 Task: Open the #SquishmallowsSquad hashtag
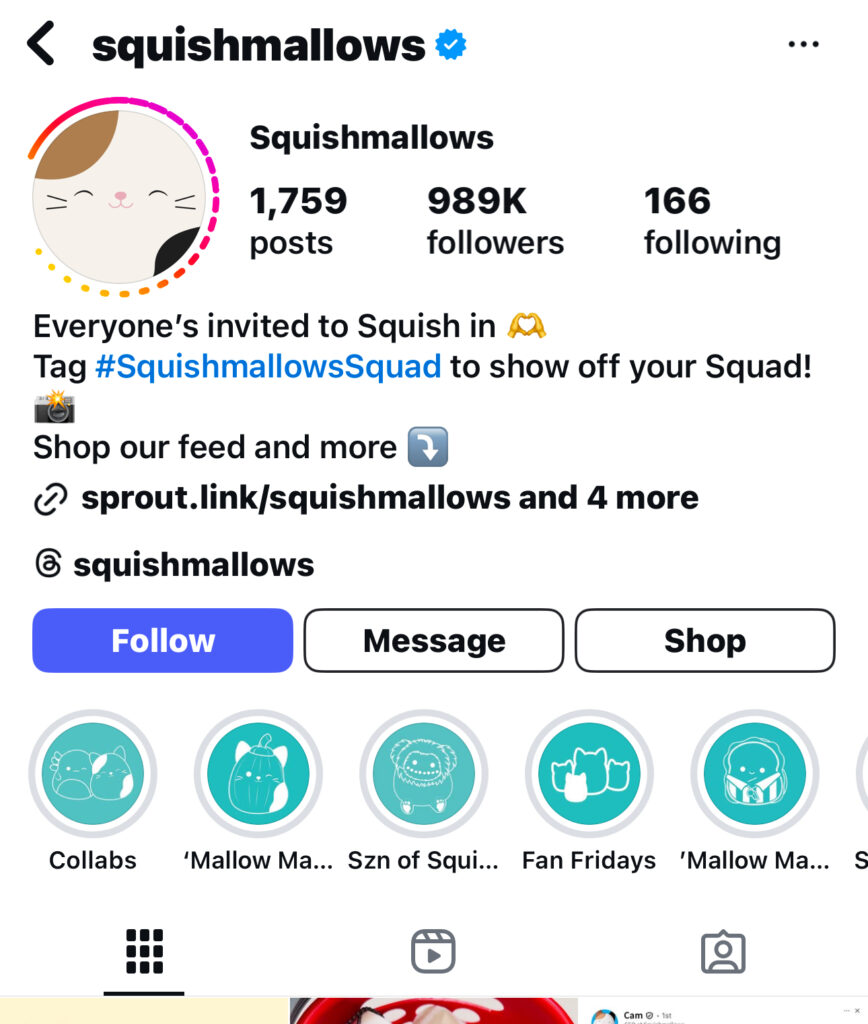[x=268, y=366]
